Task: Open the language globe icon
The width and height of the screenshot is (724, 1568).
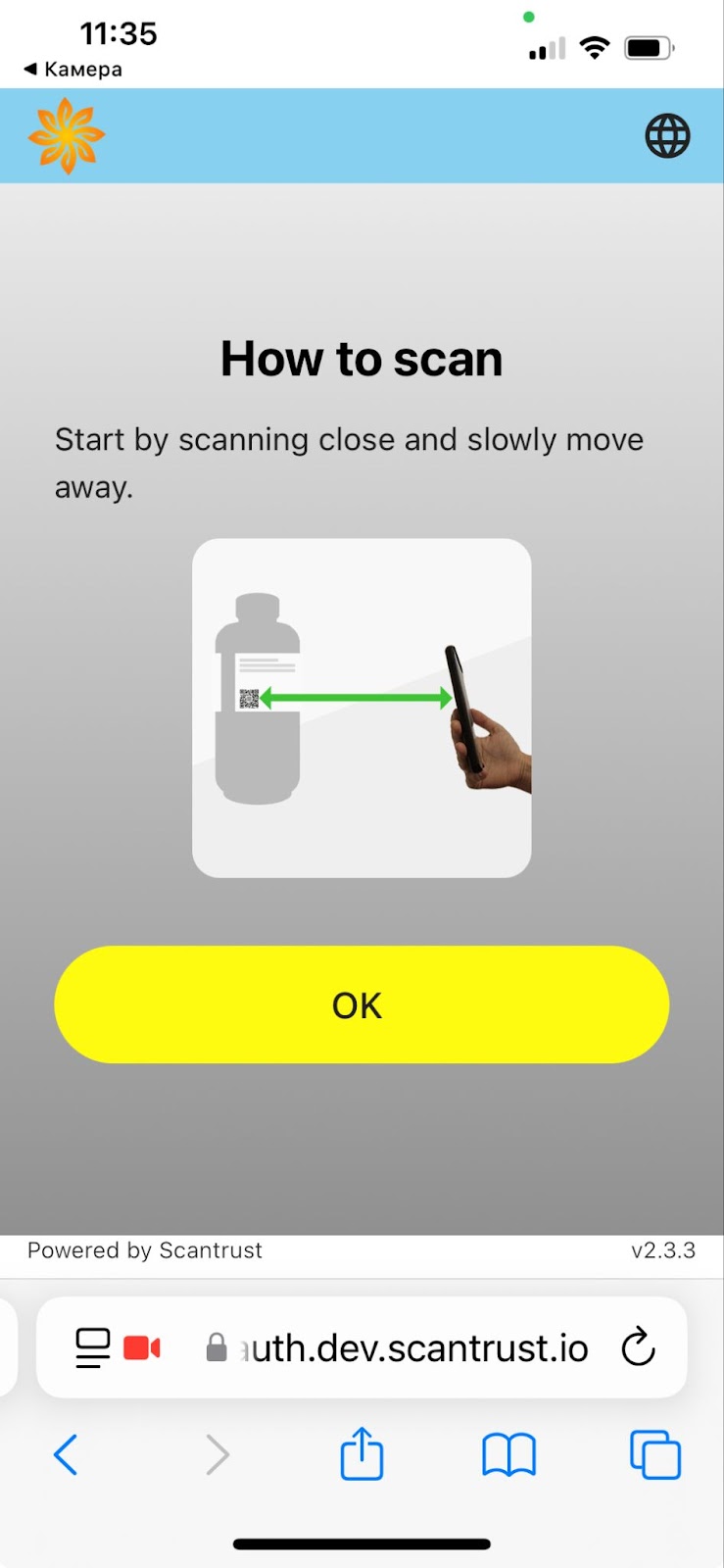Action: (667, 136)
